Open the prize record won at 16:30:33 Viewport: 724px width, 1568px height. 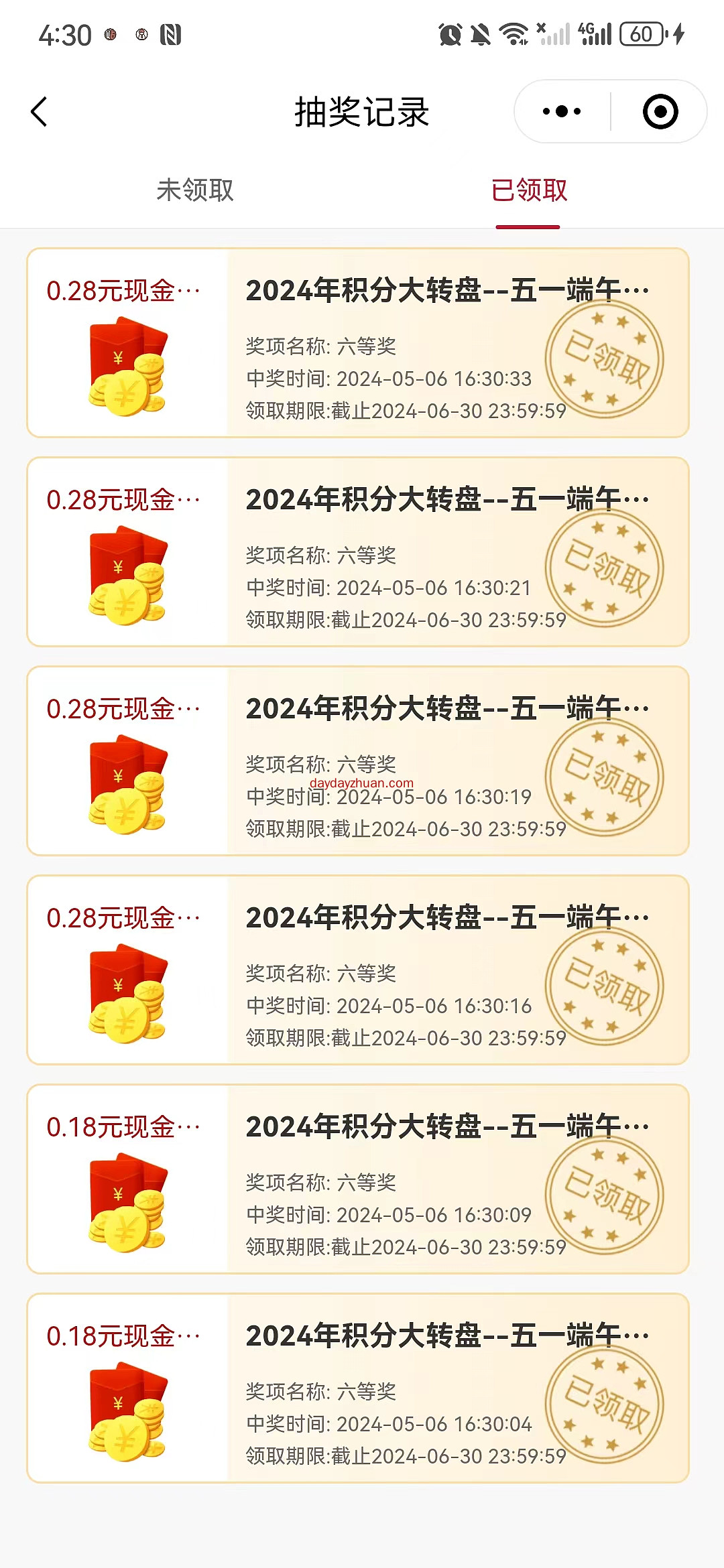click(x=358, y=343)
